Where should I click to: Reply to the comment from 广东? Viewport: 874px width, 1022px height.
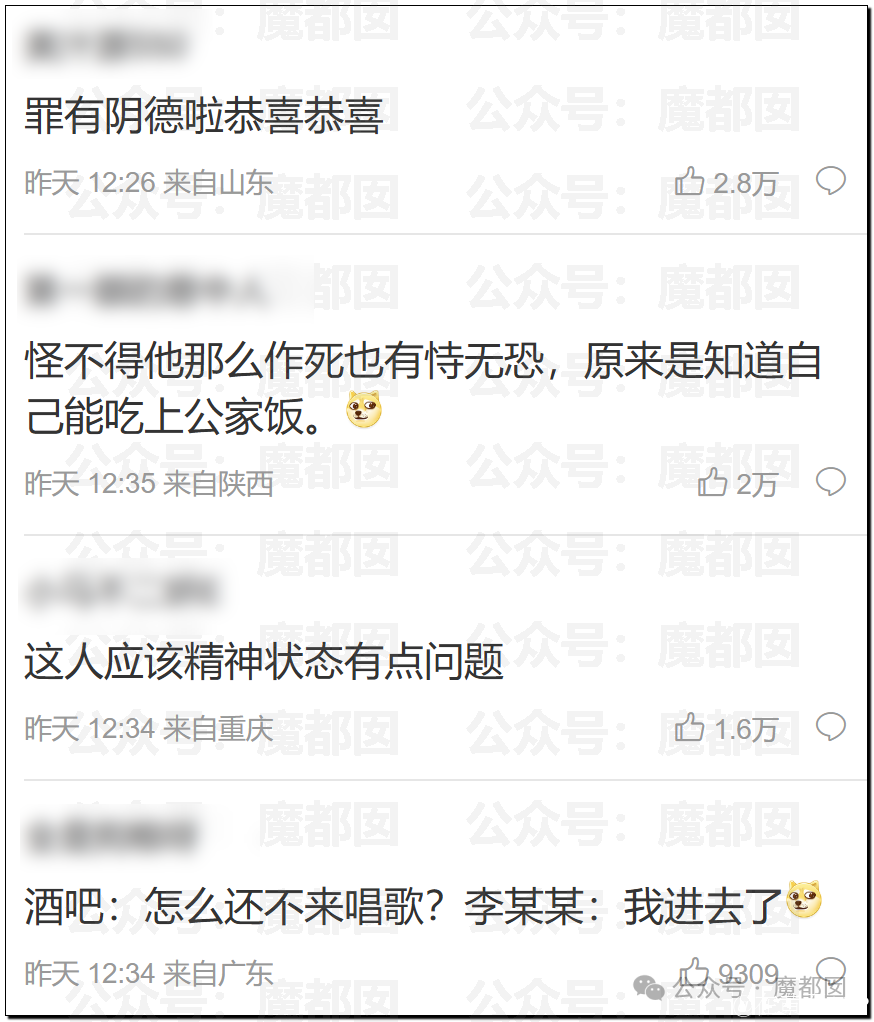(x=830, y=968)
